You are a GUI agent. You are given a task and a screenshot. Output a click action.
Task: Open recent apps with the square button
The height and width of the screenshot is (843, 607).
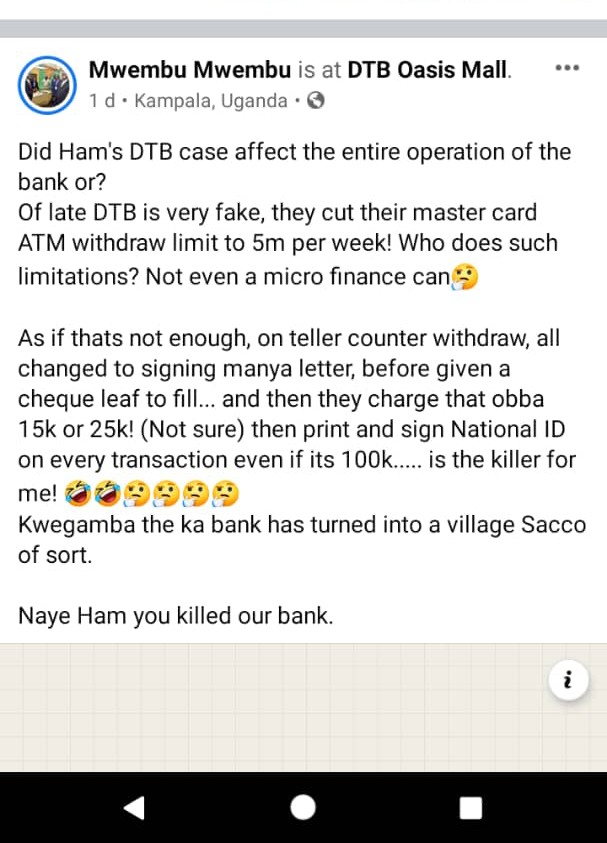pyautogui.click(x=471, y=807)
